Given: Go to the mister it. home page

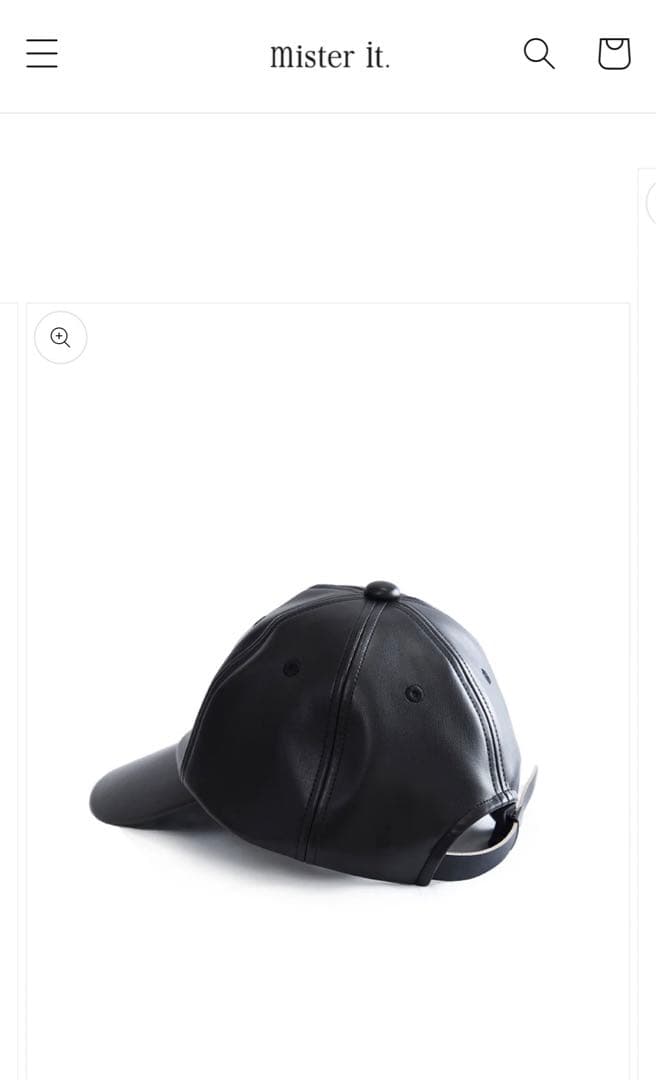Looking at the screenshot, I should [x=329, y=56].
